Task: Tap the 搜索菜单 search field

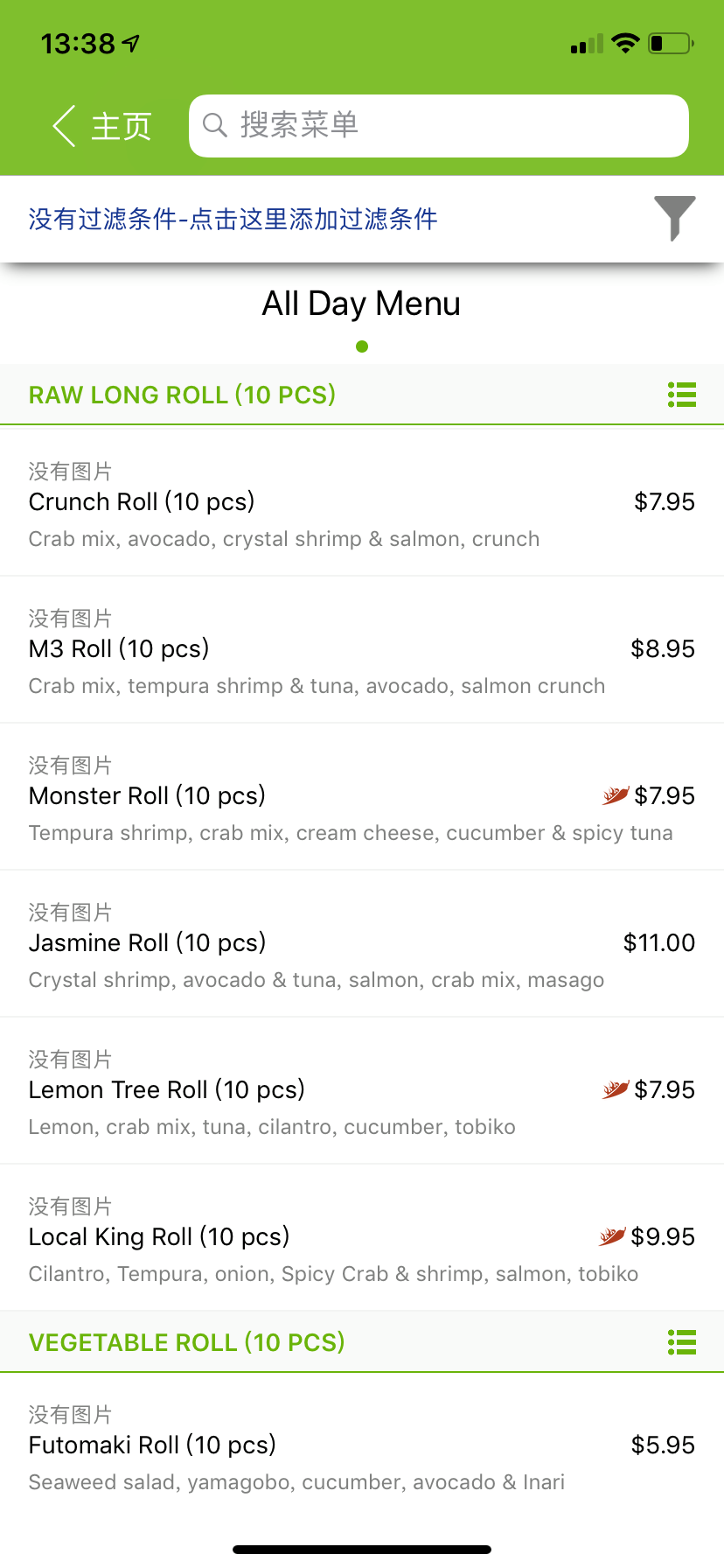Action: 439,126
